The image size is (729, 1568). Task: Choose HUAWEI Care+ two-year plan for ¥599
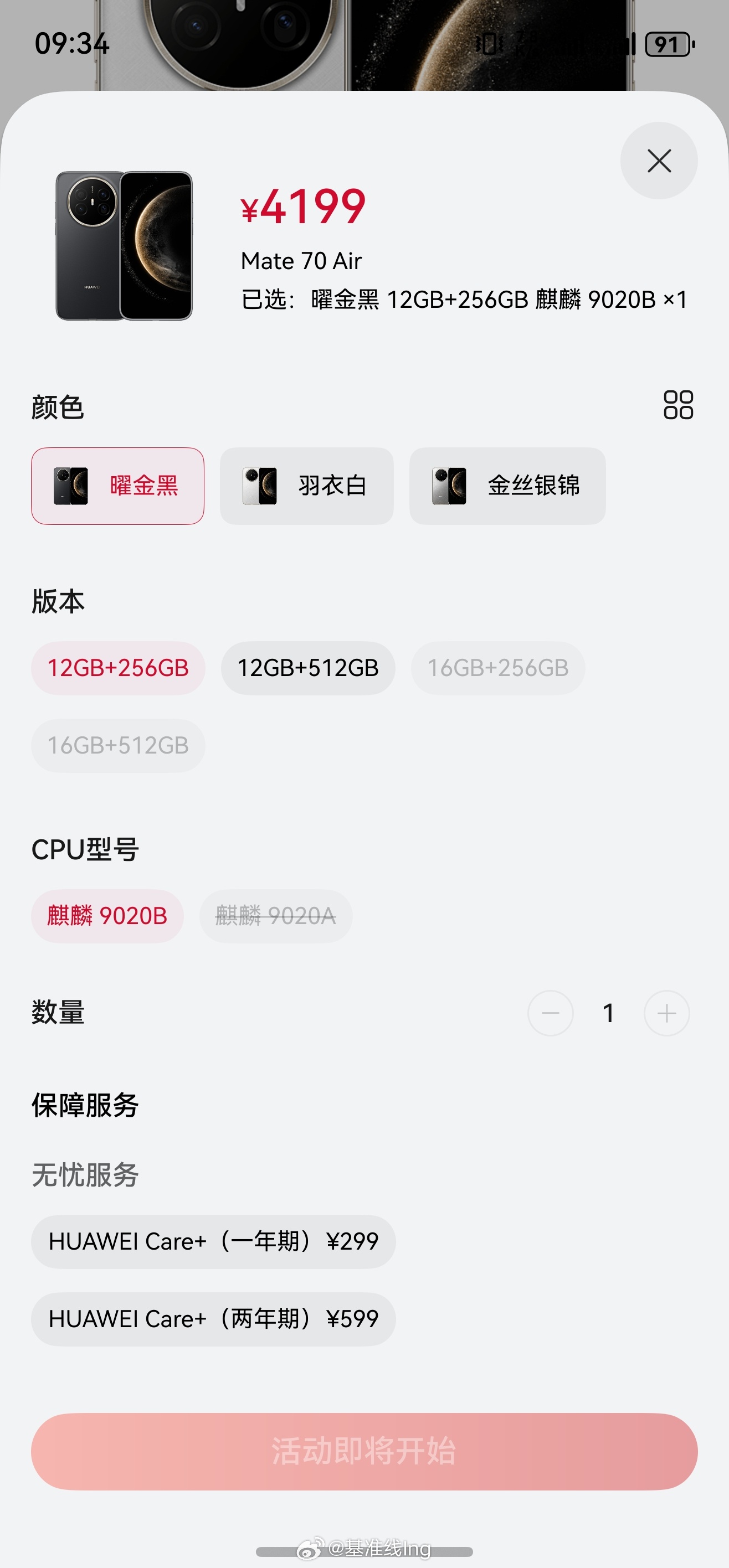click(214, 1319)
